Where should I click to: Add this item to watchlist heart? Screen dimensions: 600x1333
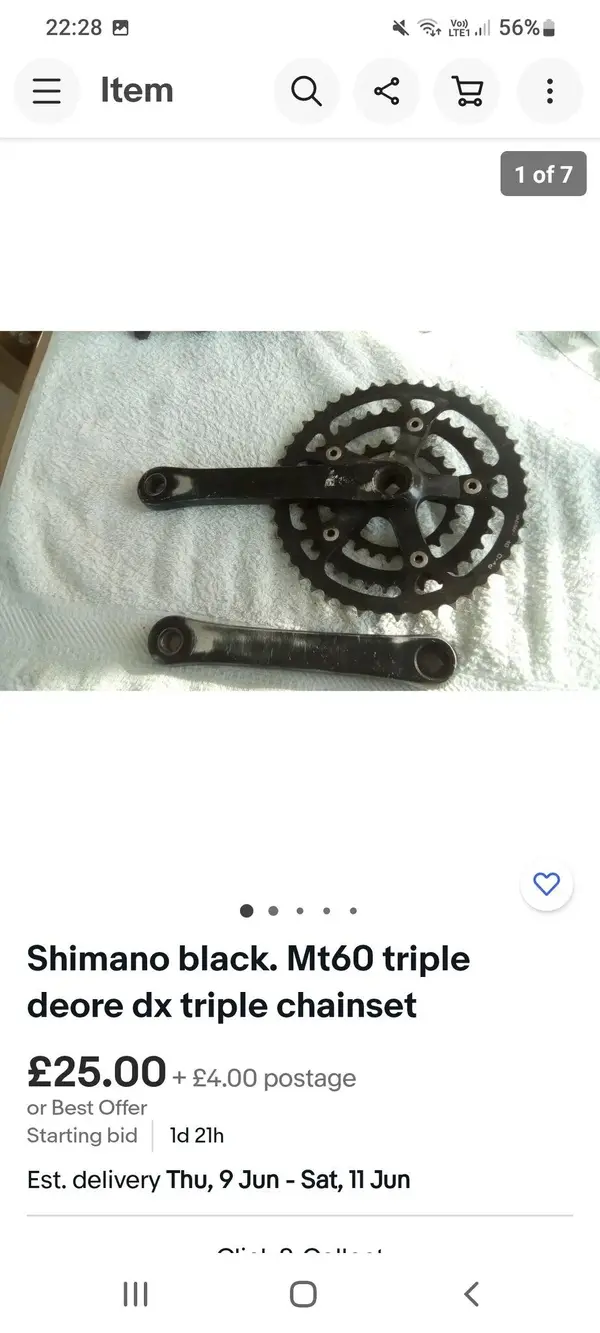(546, 884)
